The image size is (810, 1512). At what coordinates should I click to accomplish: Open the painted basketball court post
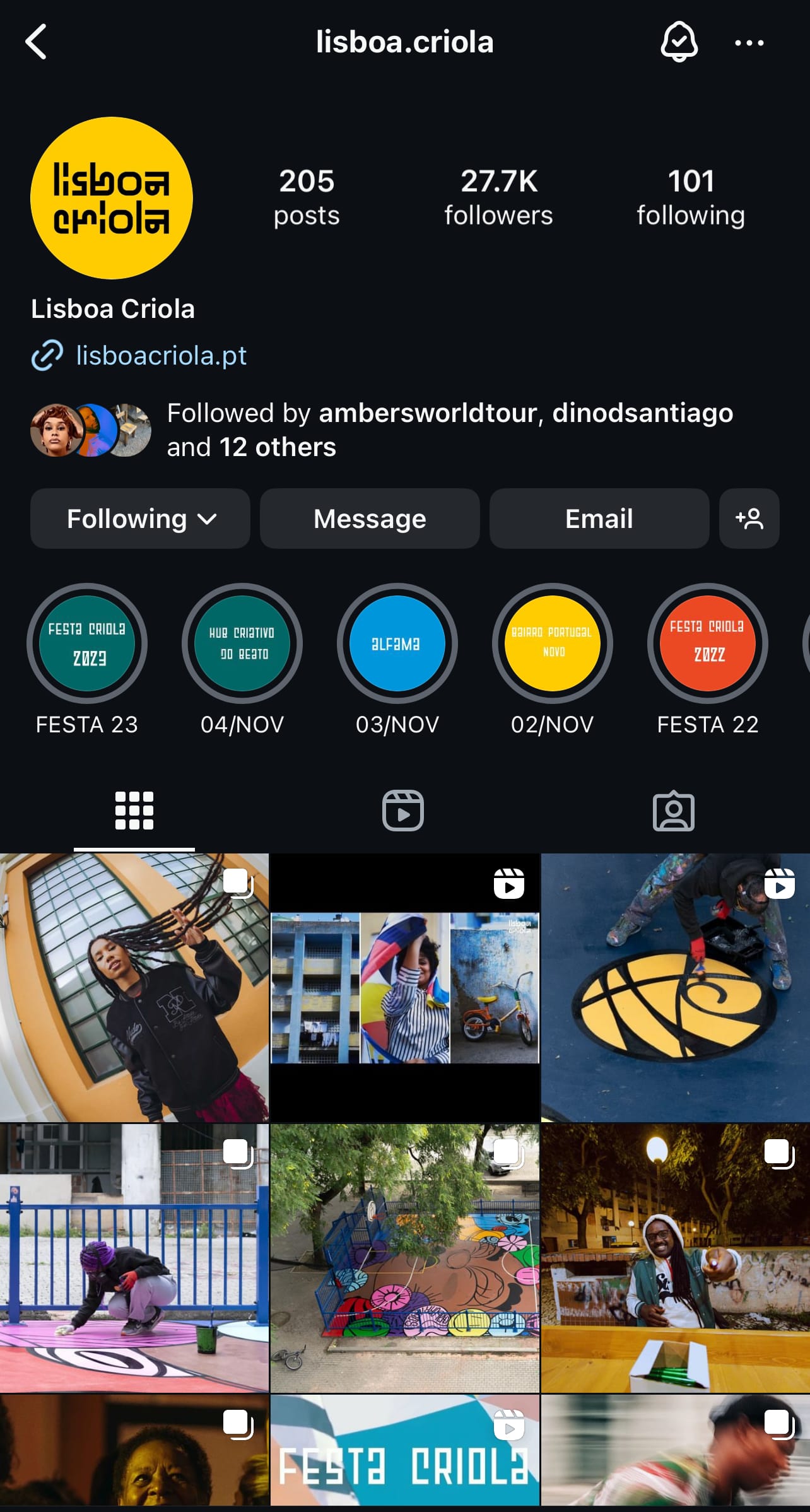(405, 1258)
